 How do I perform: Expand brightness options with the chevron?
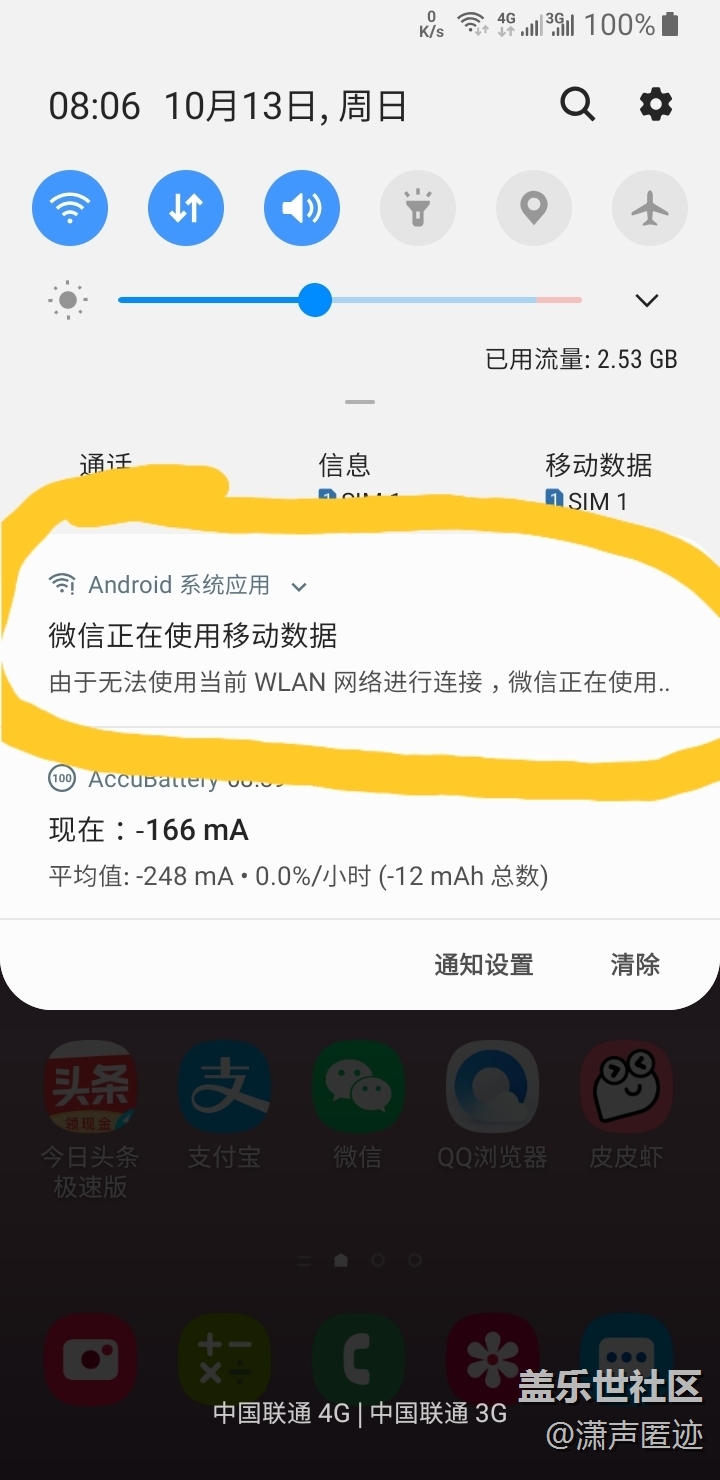tap(647, 300)
